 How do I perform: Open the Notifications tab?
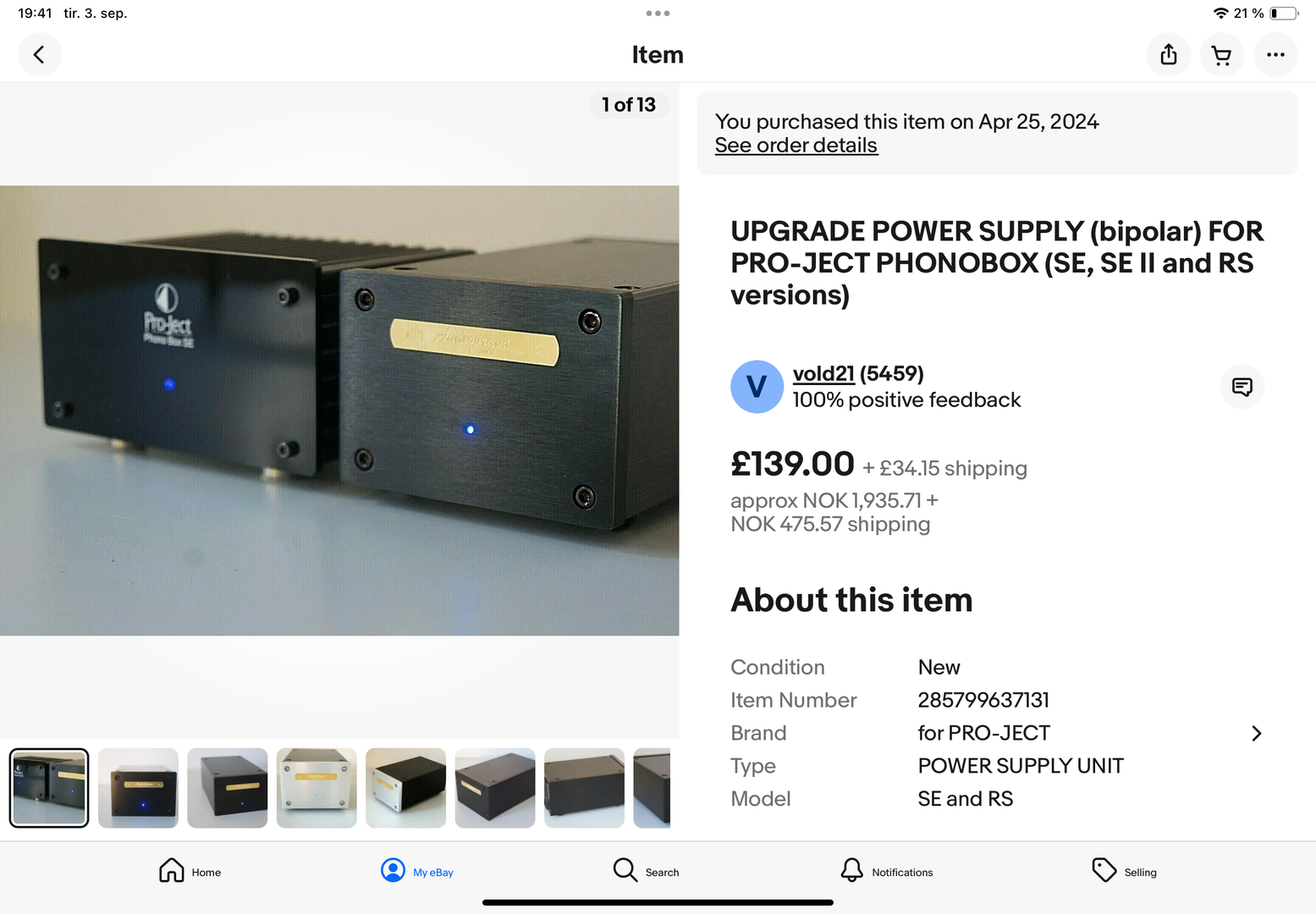tap(886, 871)
